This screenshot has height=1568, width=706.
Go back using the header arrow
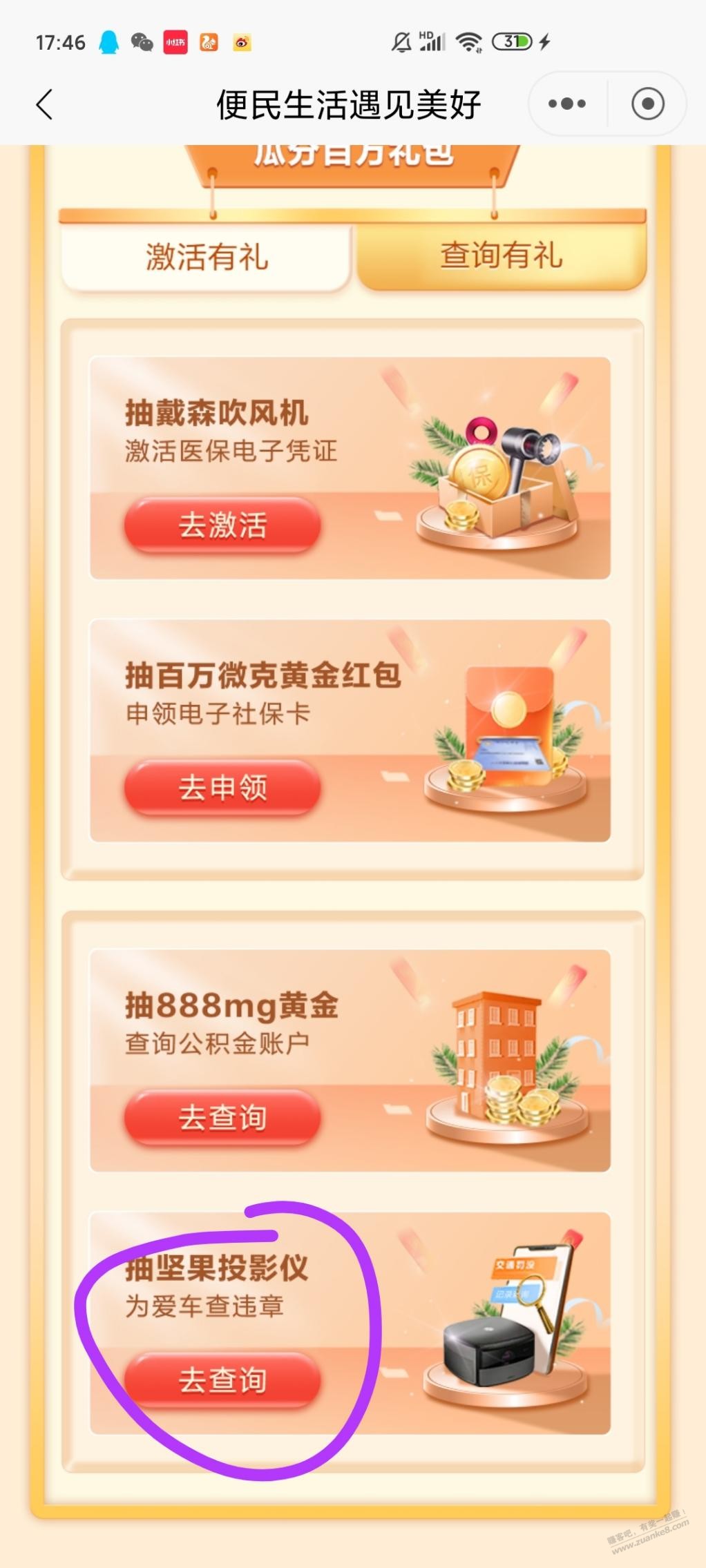[x=45, y=105]
